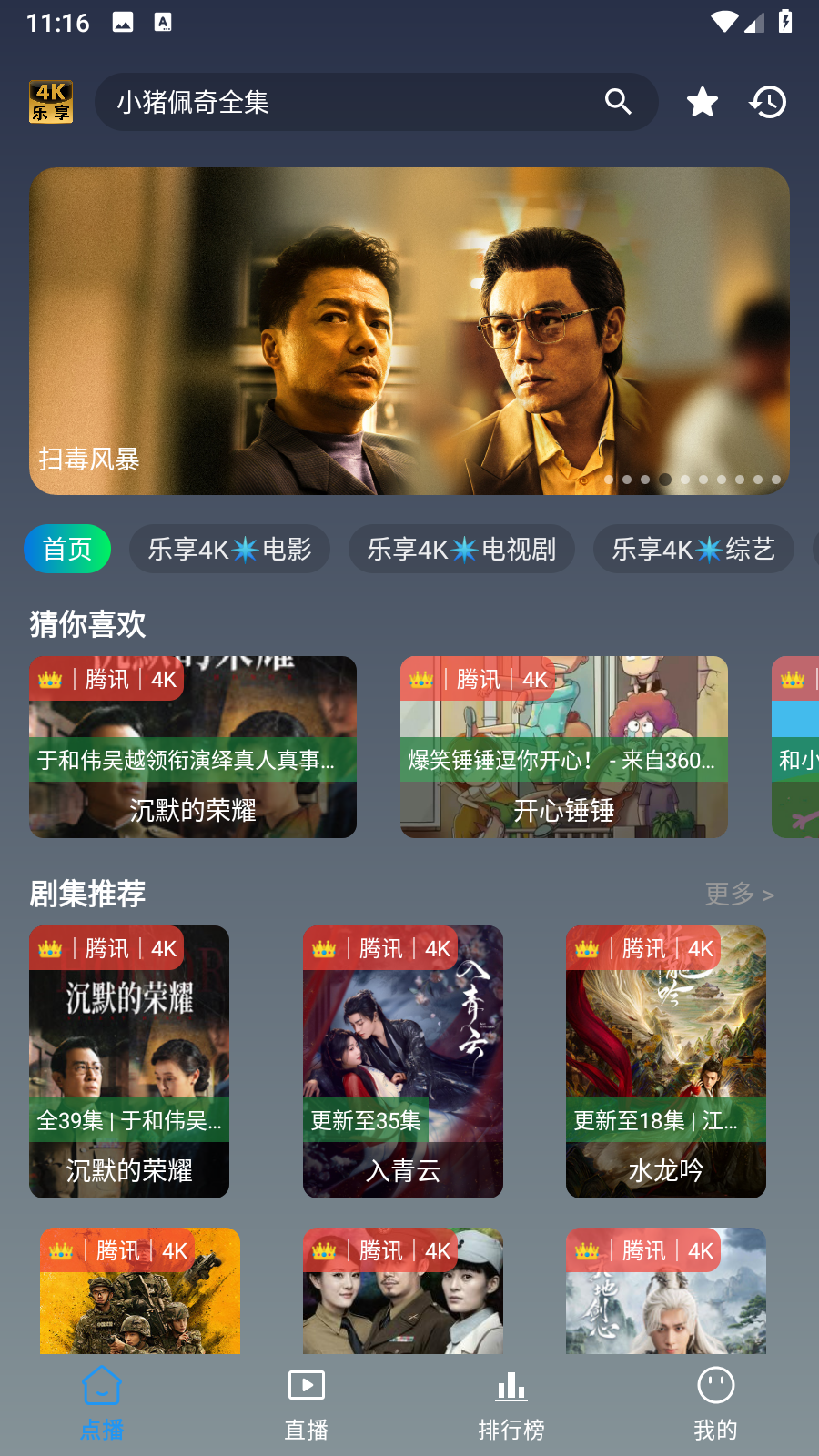
Task: Open the search magnifier icon
Action: [x=618, y=102]
